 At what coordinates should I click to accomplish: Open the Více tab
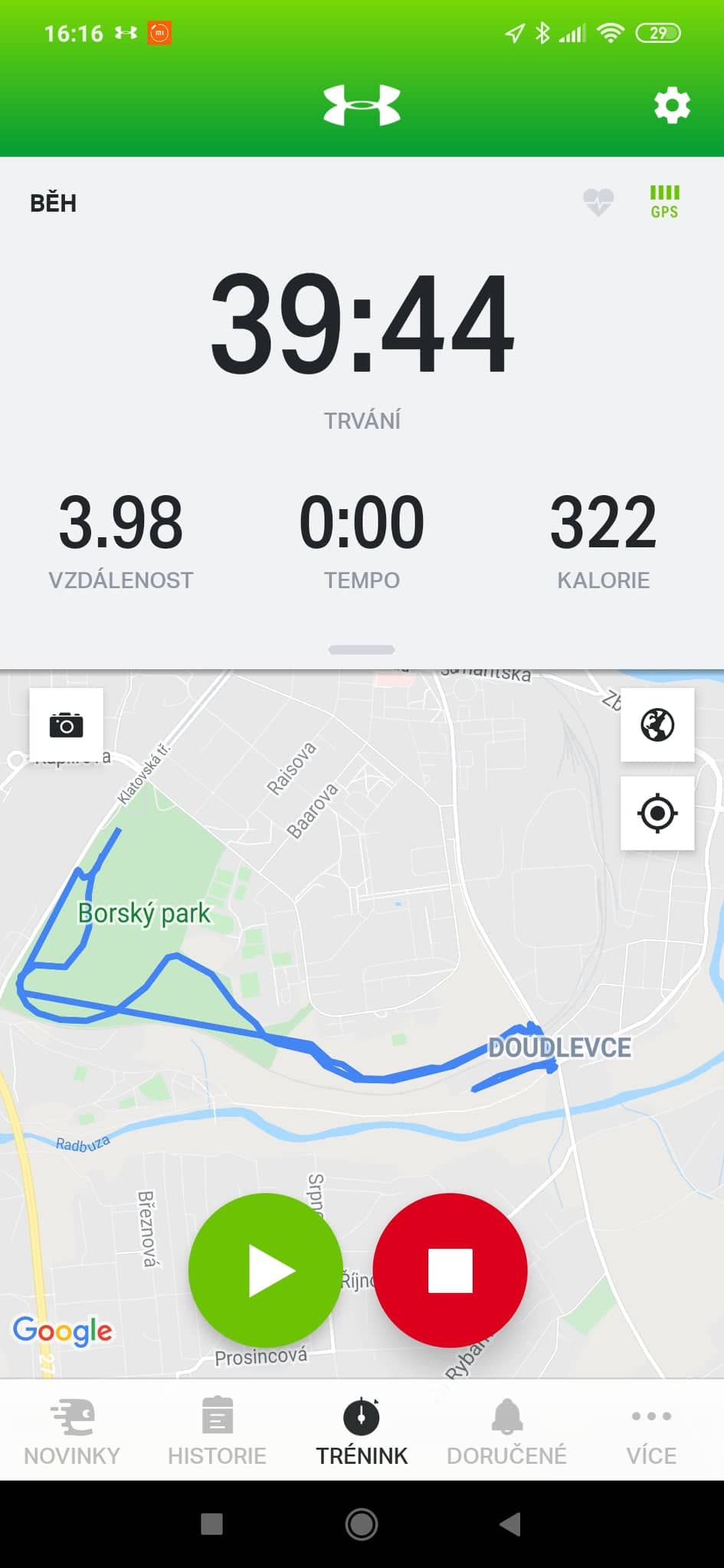651,1430
